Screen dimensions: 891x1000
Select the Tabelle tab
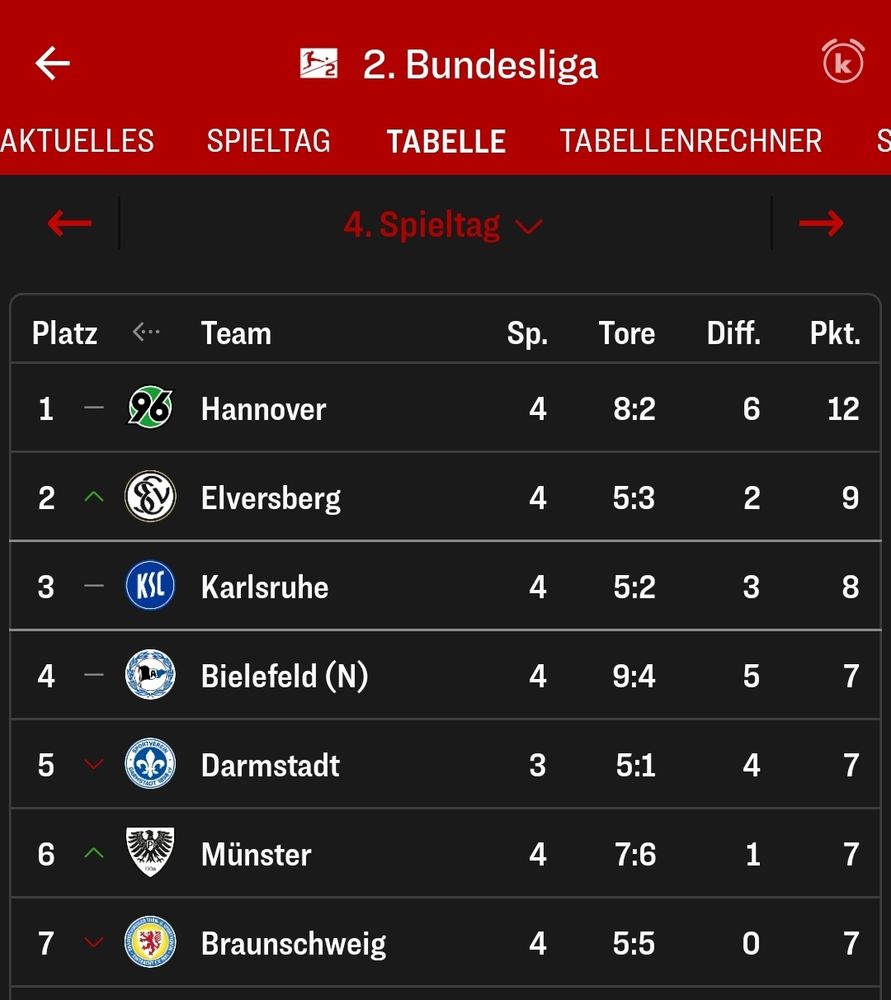(446, 141)
